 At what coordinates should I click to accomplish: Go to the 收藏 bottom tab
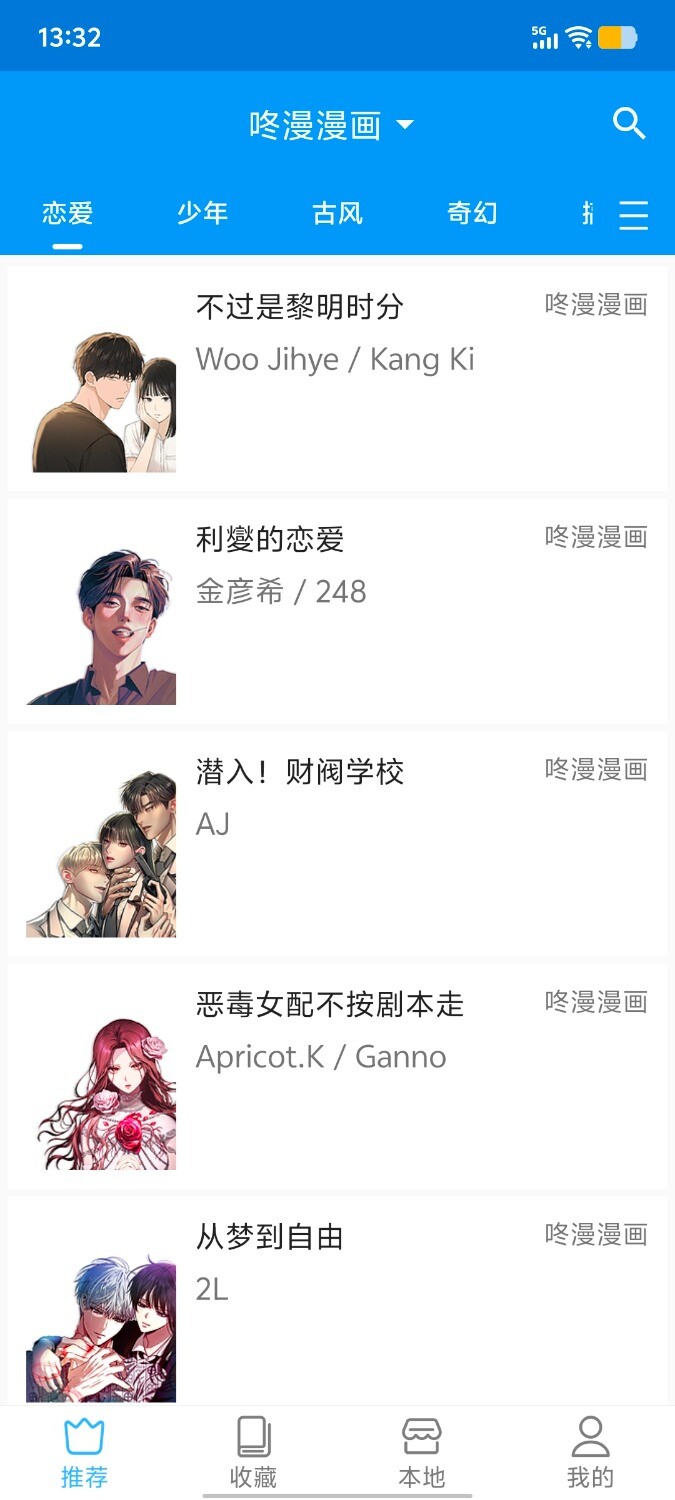(x=253, y=1453)
